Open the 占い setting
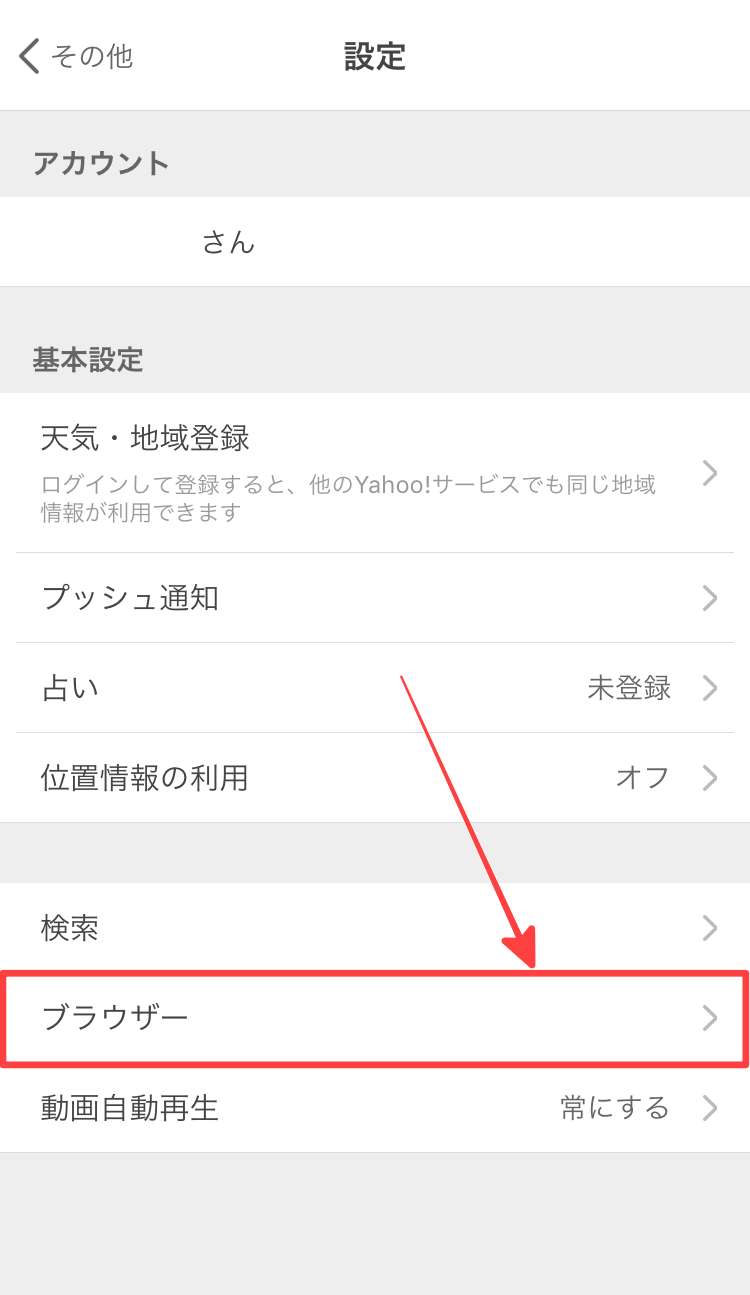 (374, 688)
